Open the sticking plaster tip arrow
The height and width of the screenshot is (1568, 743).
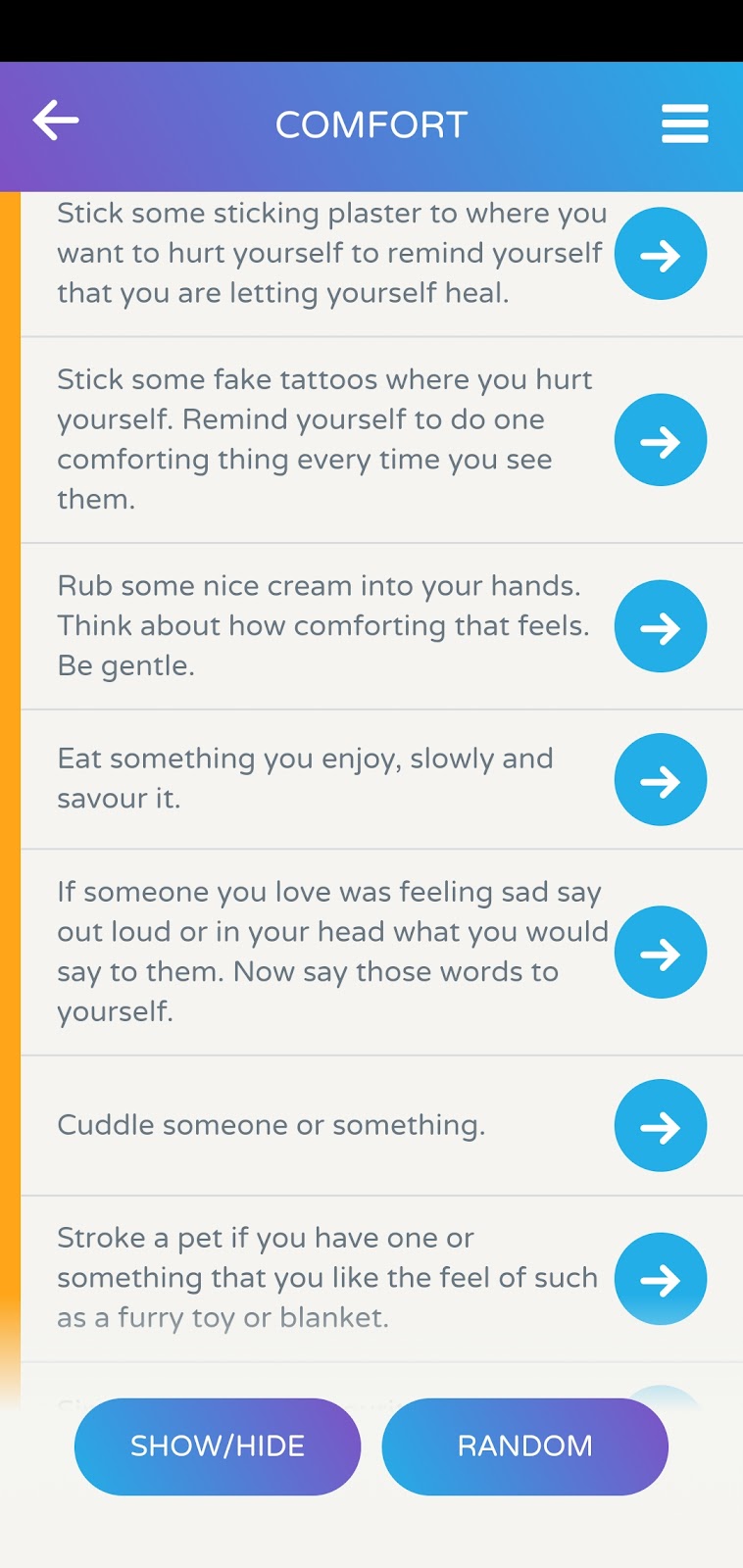click(661, 255)
